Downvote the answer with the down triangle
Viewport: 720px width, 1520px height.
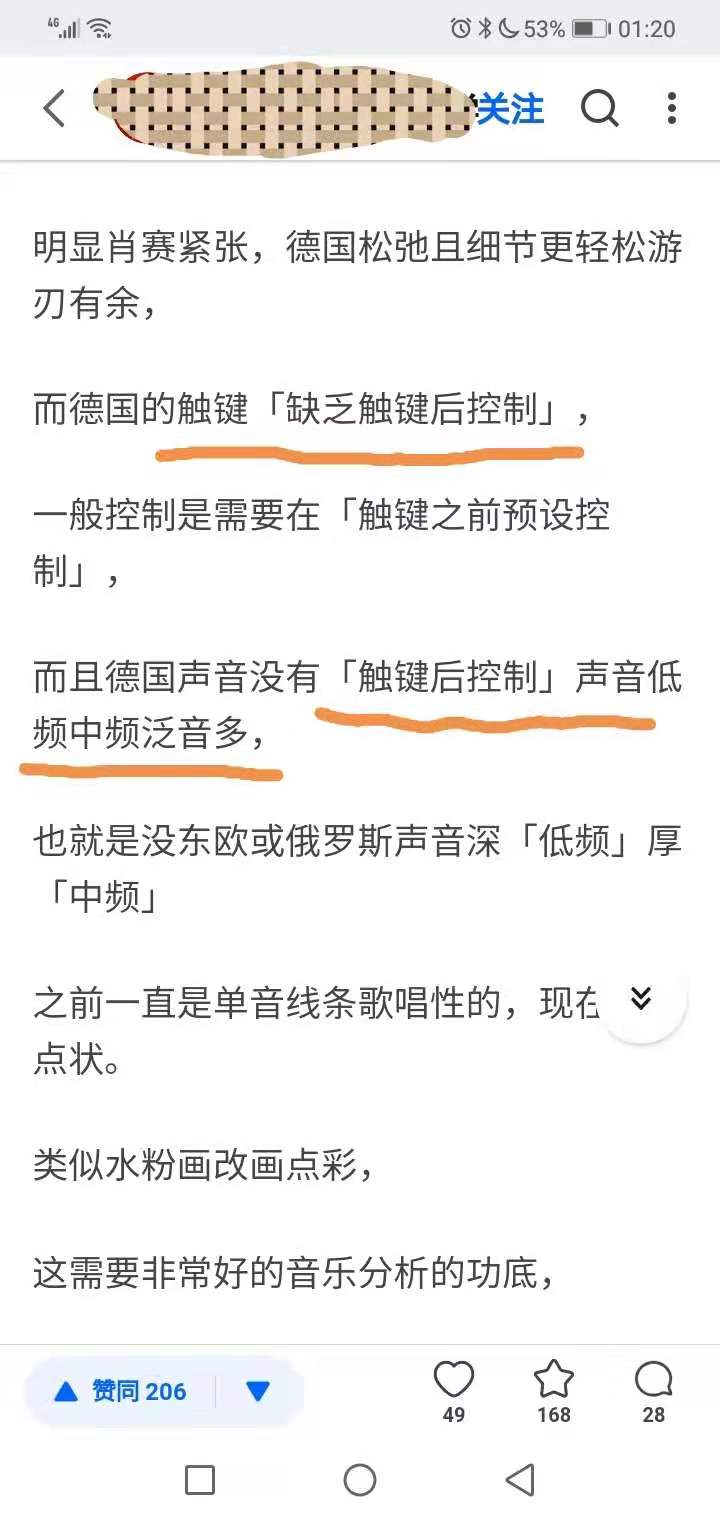tap(258, 1391)
